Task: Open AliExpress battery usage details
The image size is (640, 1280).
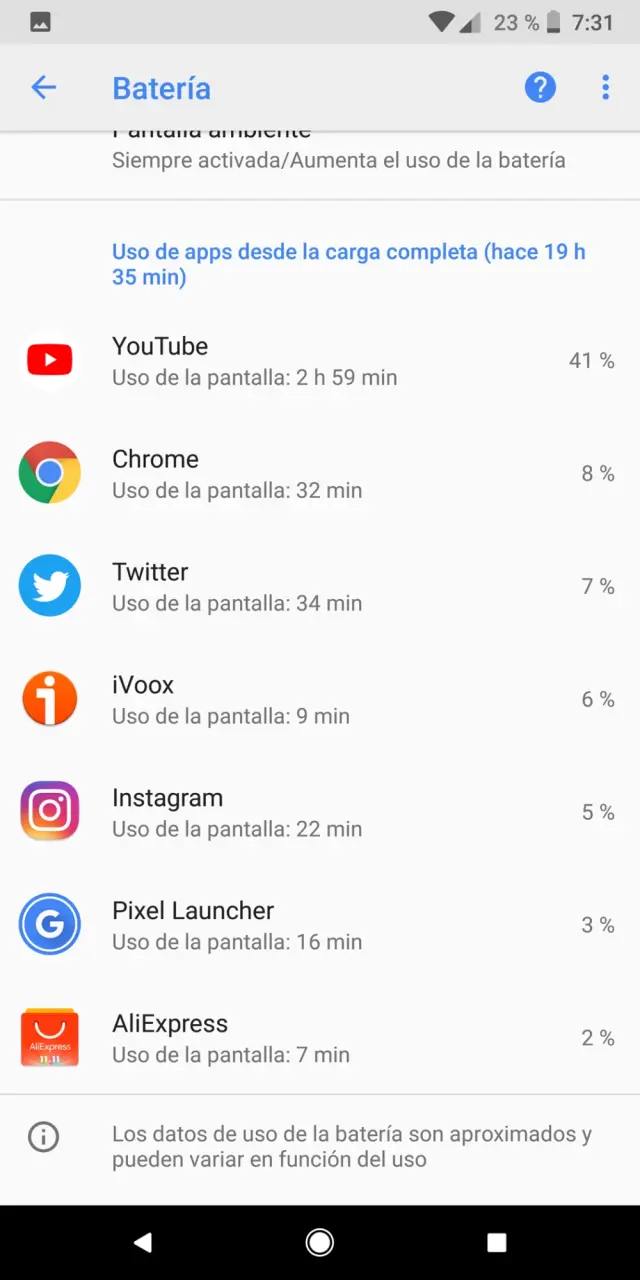Action: (x=320, y=1039)
